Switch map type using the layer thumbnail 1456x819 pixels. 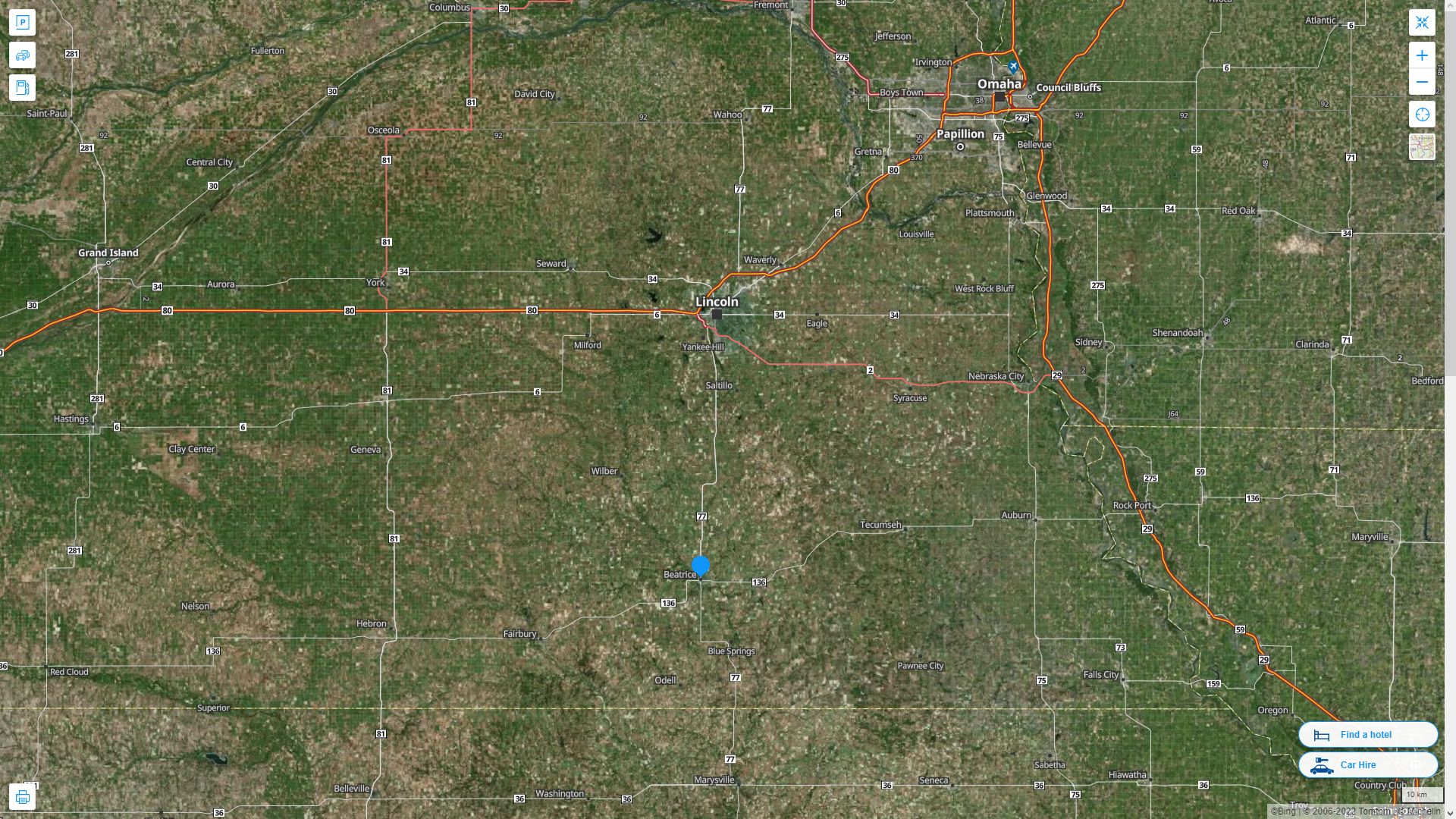1422,147
